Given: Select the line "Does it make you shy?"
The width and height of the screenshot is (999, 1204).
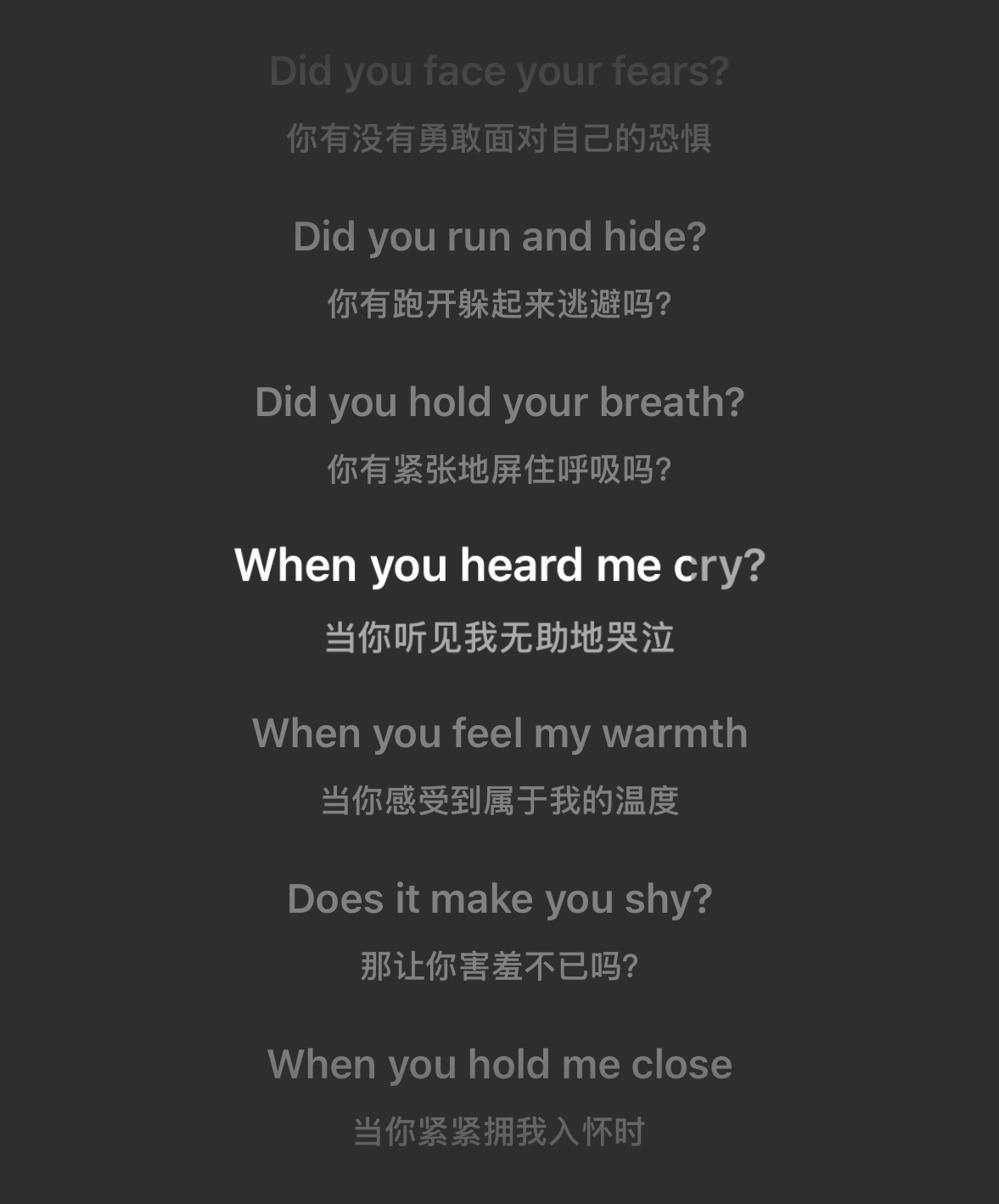Looking at the screenshot, I should pyautogui.click(x=499, y=899).
